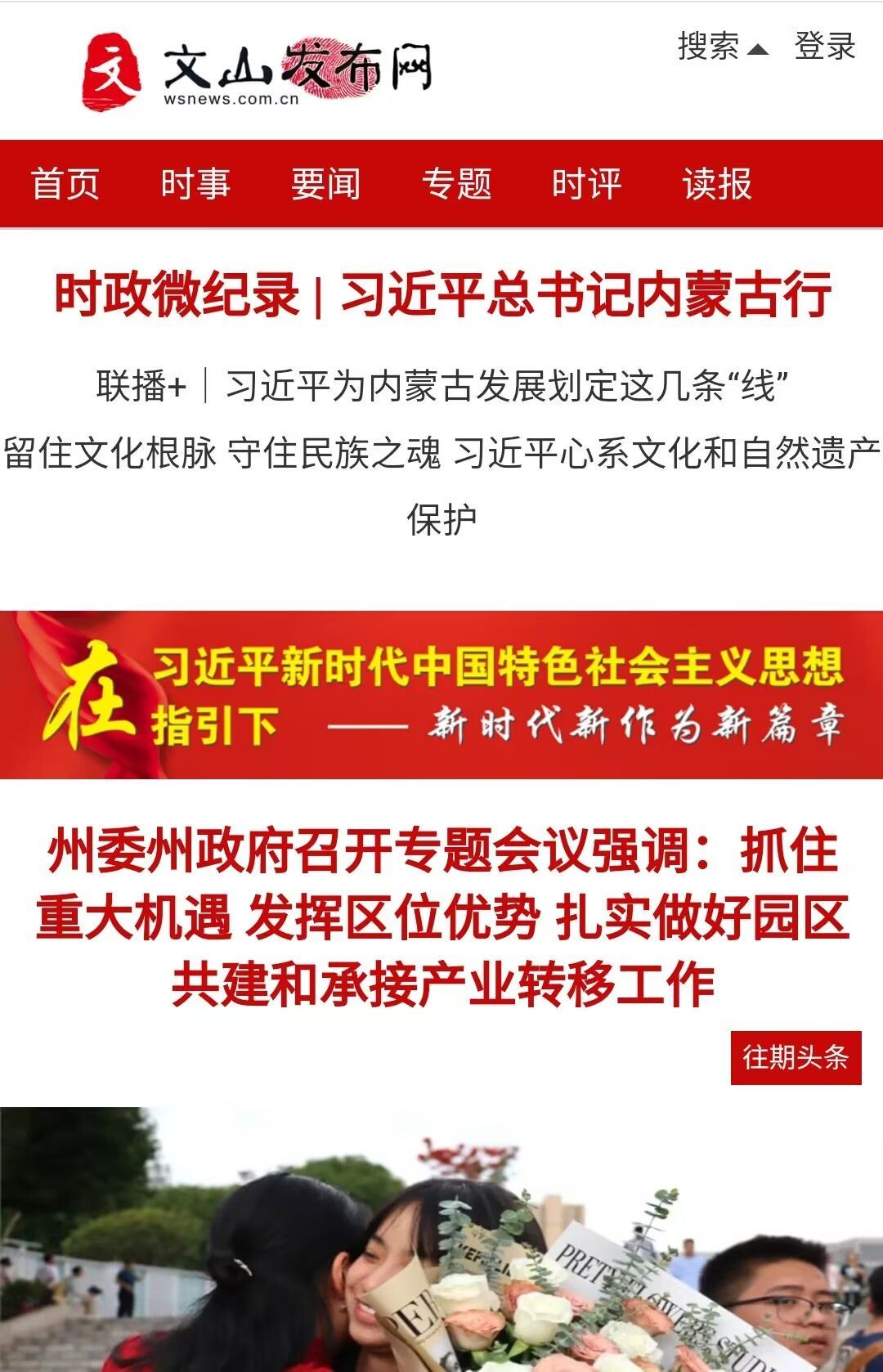
Task: Read 州委州政府召开专题会议强调 headline
Action: 441,917
